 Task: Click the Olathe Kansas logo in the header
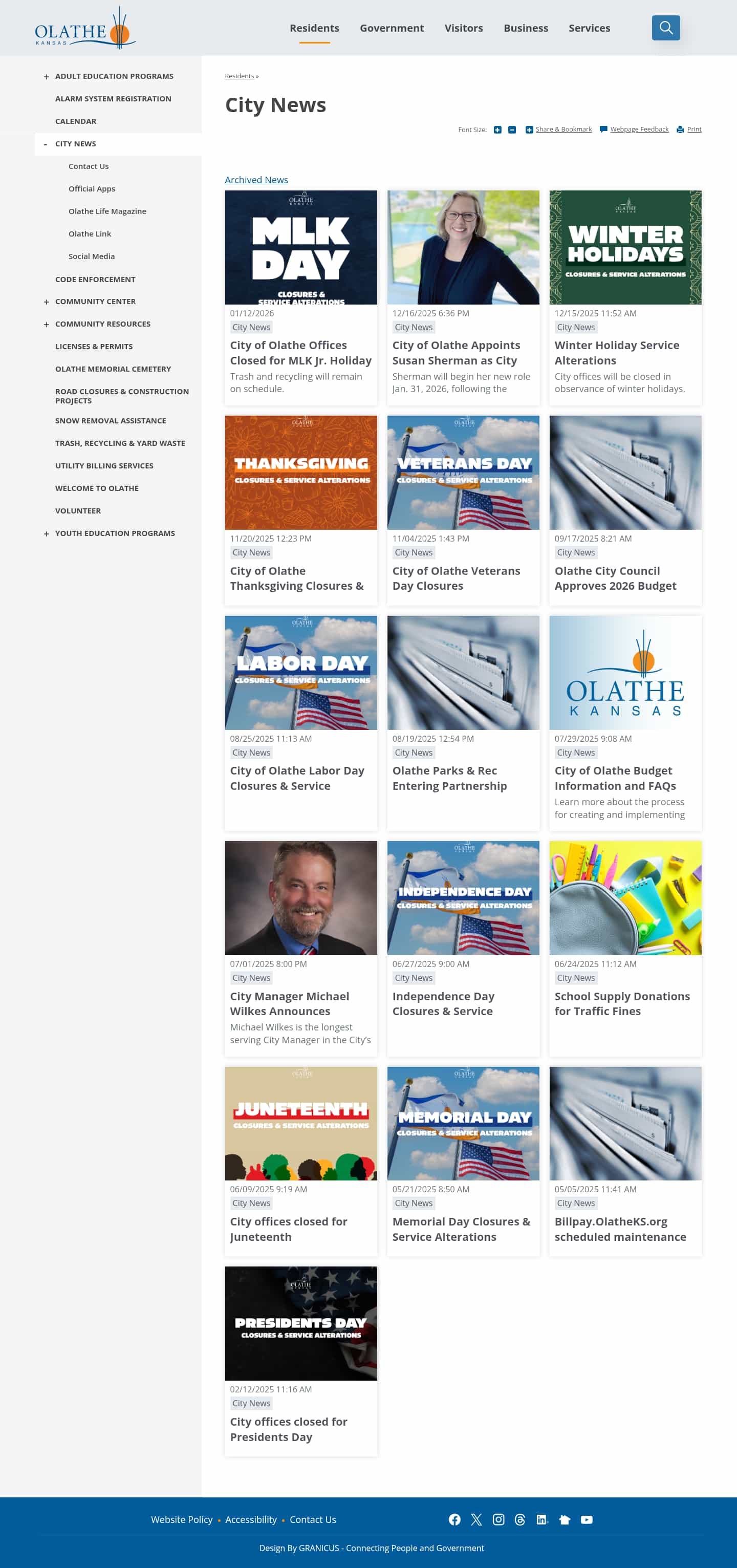[85, 28]
